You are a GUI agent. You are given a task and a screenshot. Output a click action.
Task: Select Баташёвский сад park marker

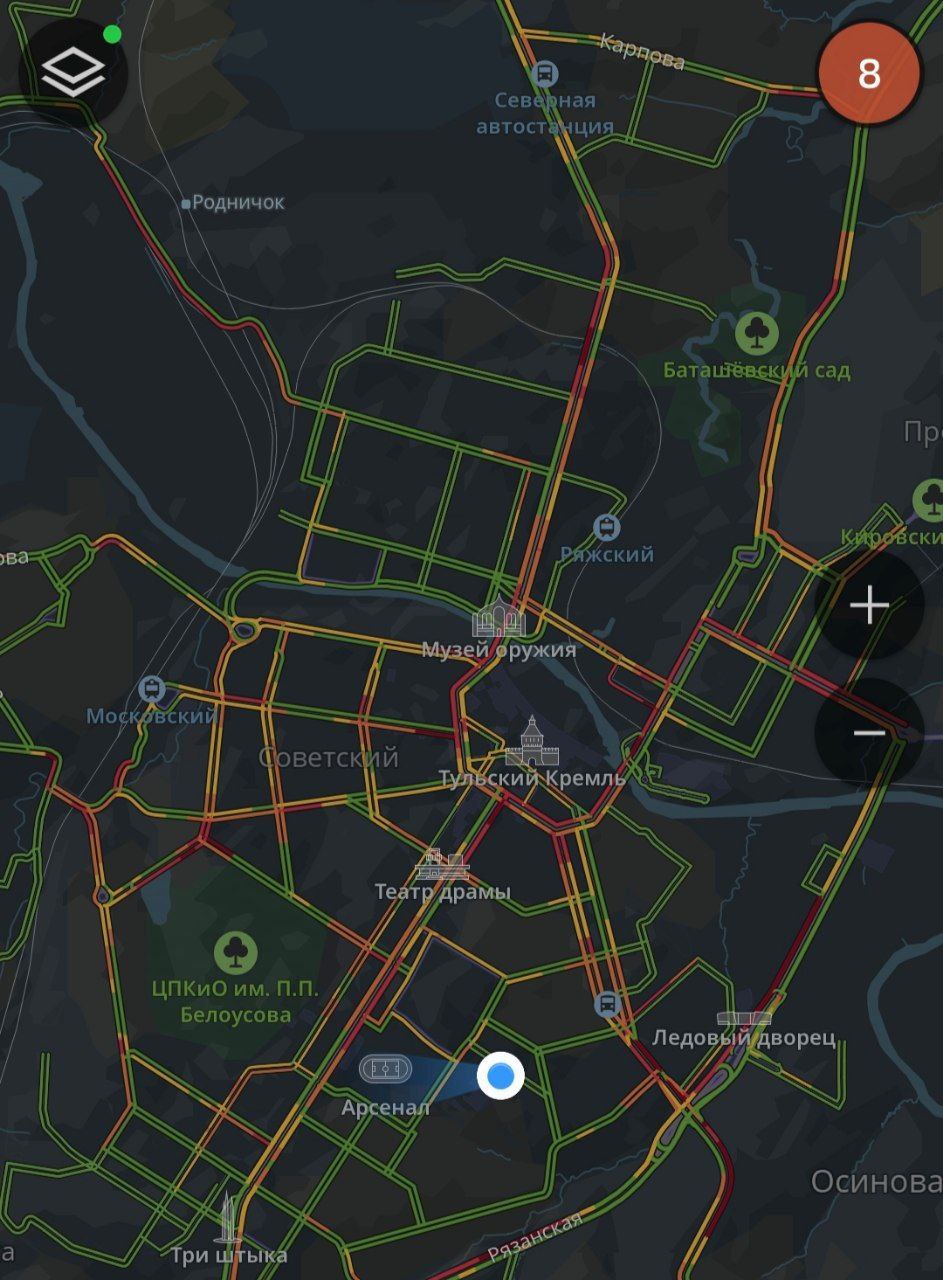tap(756, 333)
